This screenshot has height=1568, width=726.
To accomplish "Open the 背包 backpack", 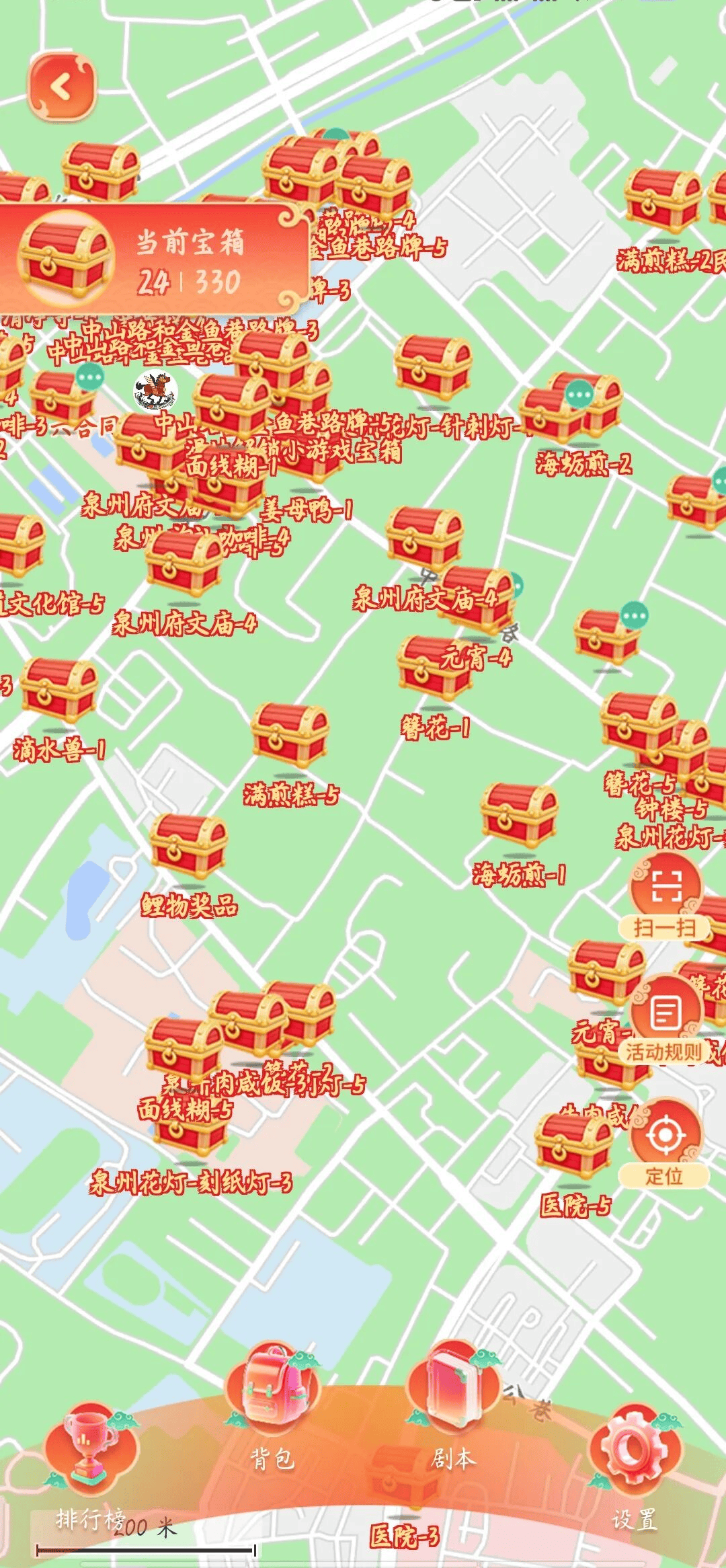I will click(272, 1392).
